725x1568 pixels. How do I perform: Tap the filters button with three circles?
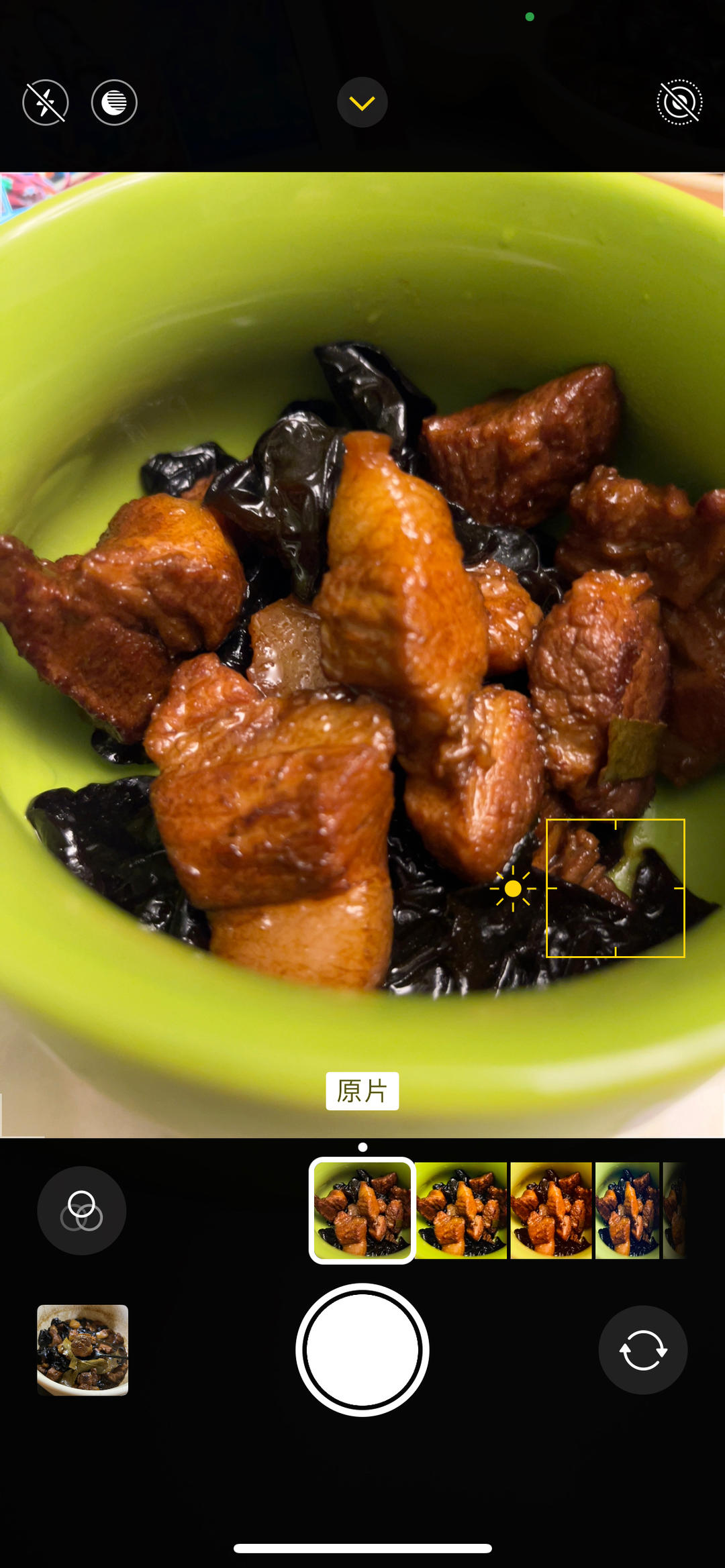click(x=82, y=1210)
